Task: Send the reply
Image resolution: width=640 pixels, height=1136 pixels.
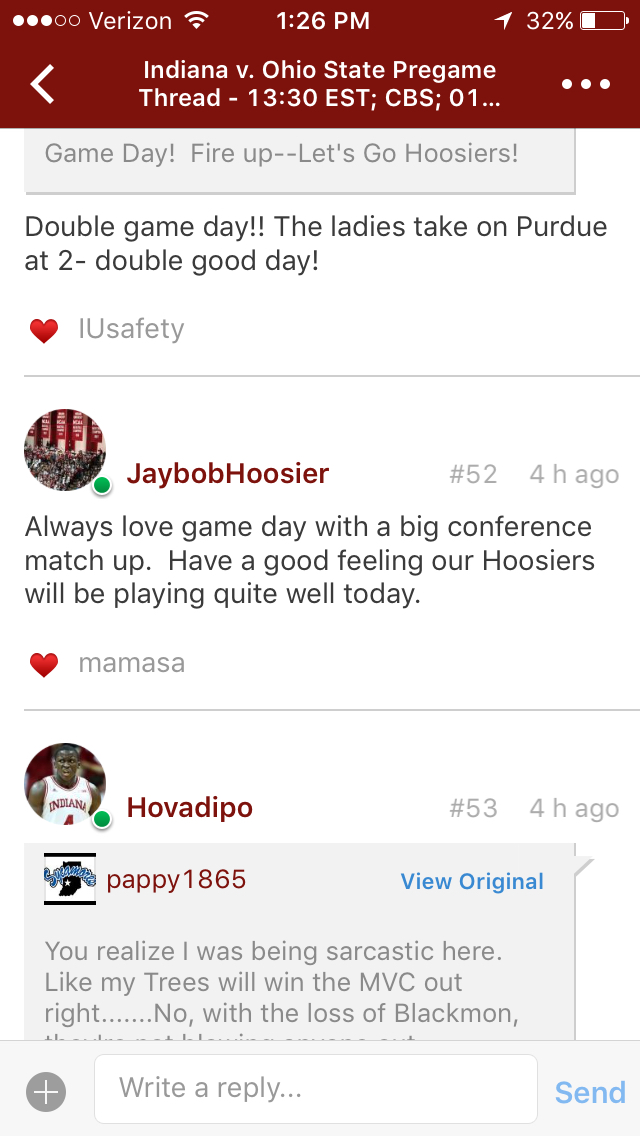Action: (590, 1092)
